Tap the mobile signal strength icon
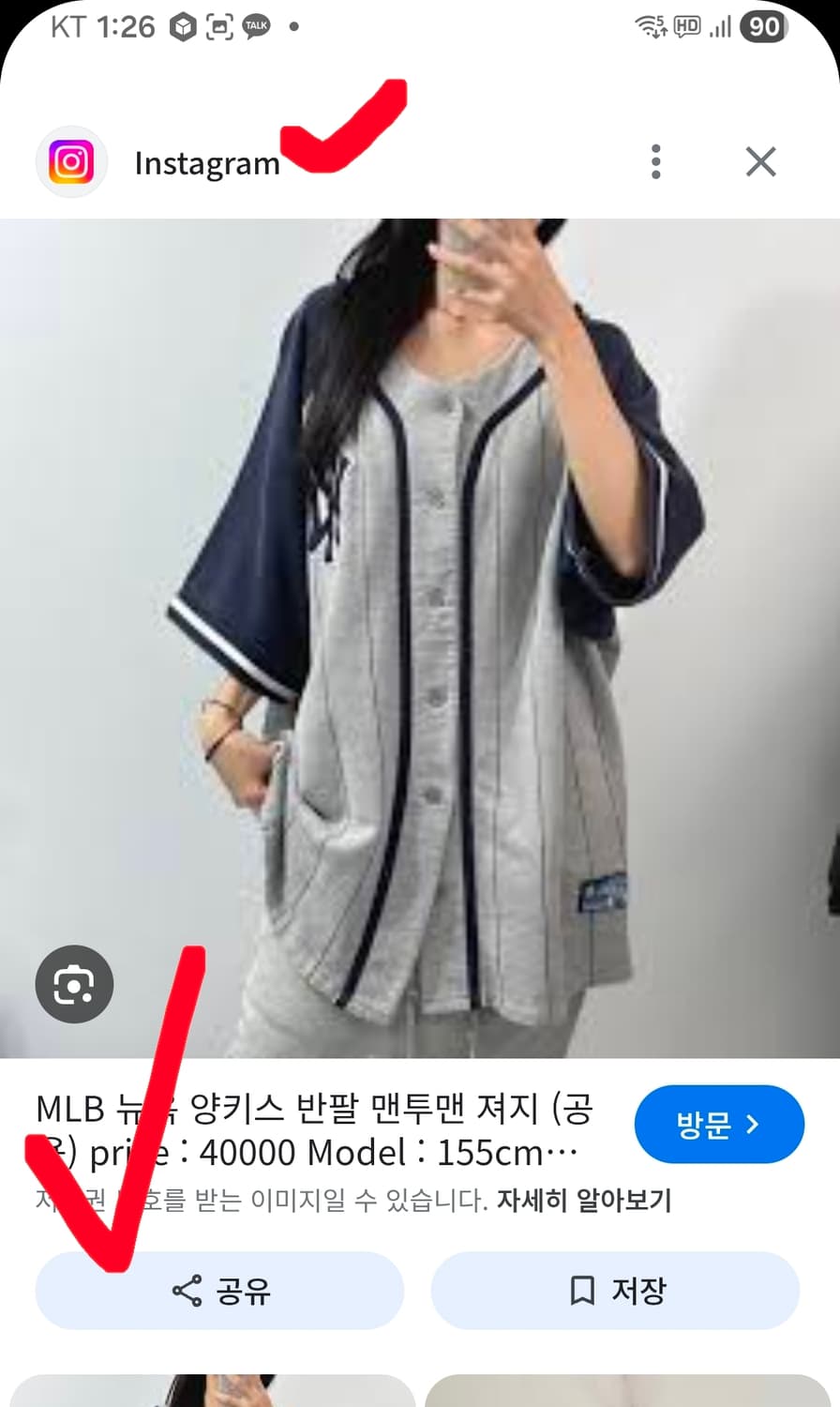840x1407 pixels. click(720, 27)
